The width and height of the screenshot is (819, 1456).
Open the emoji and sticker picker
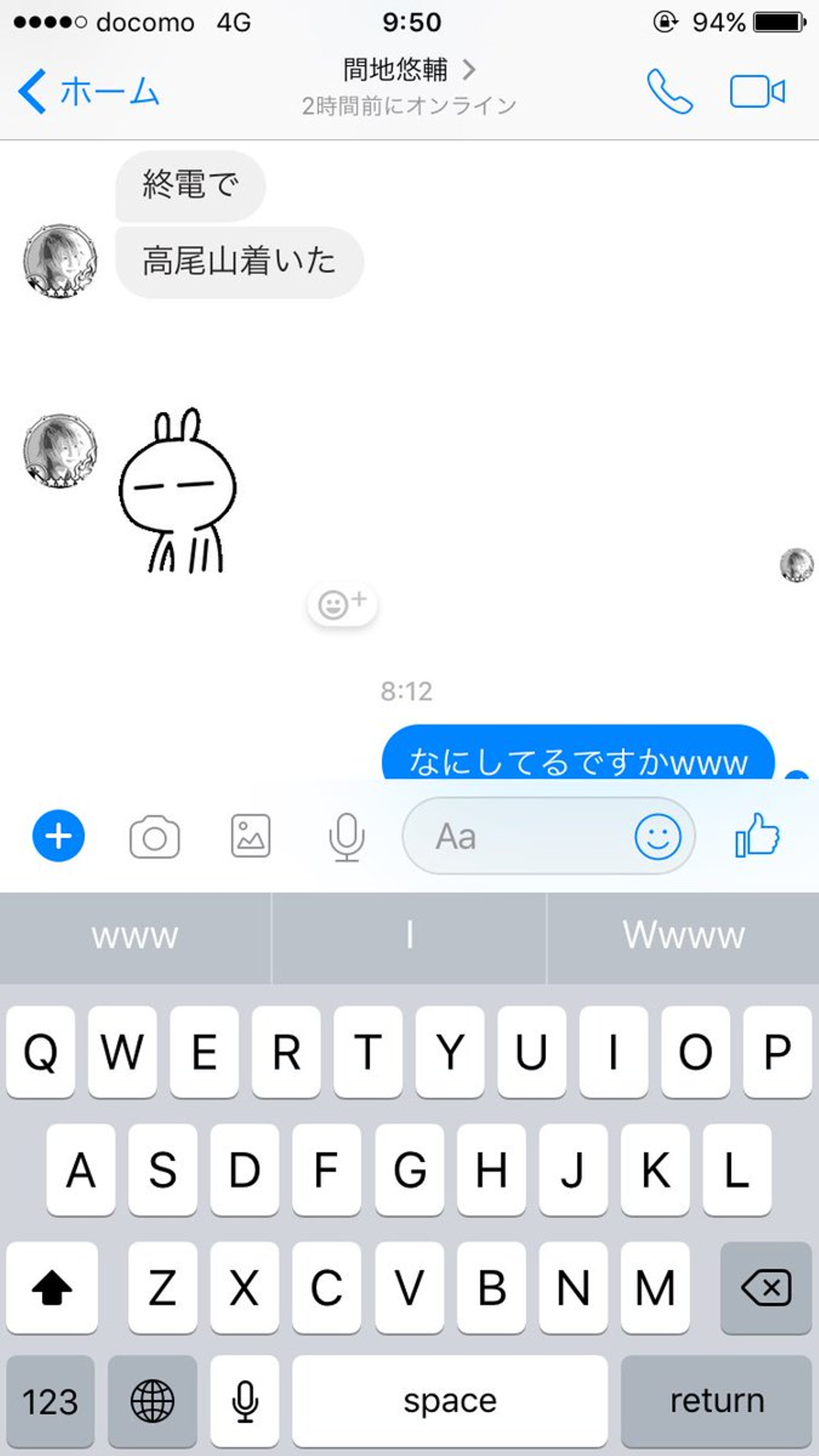point(657,836)
